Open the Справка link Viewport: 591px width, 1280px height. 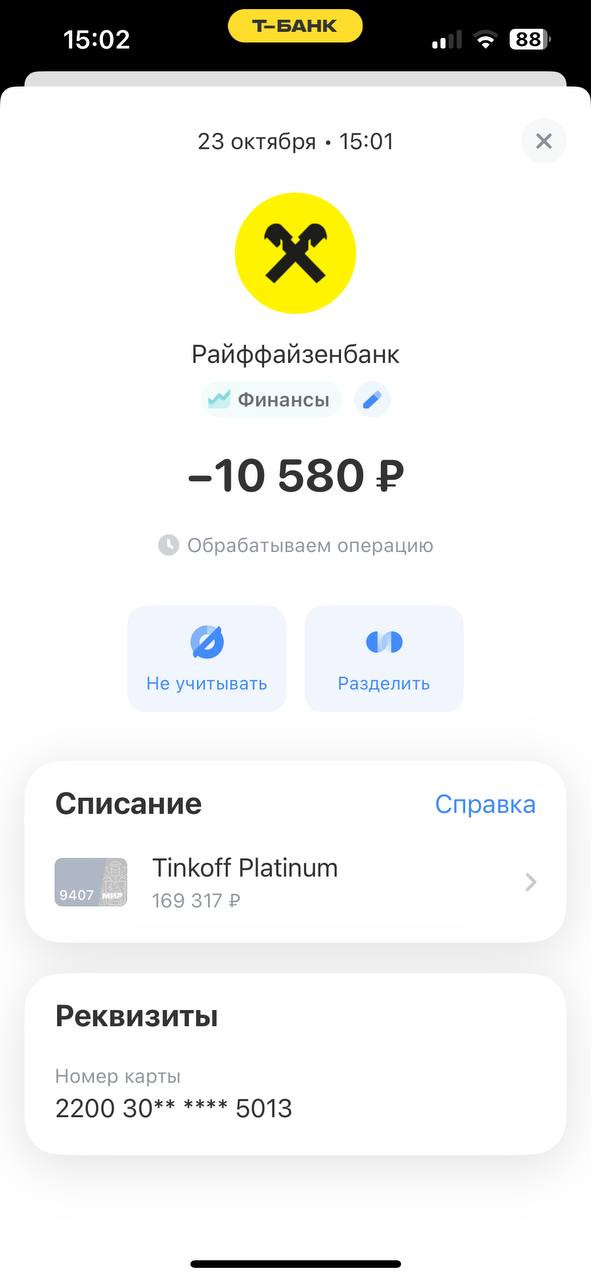[x=485, y=804]
